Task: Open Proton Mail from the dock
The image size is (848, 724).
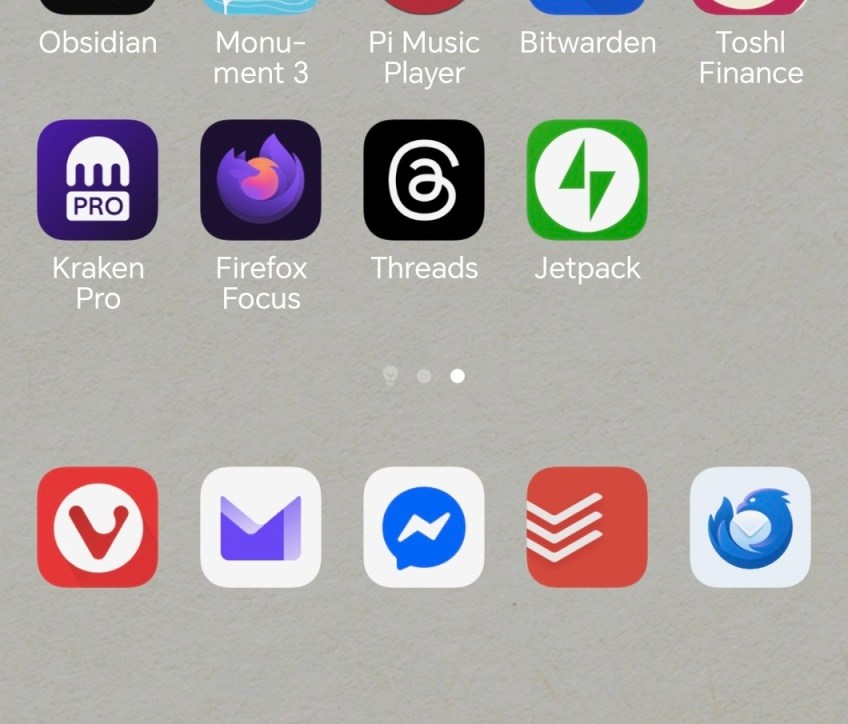Action: coord(260,527)
